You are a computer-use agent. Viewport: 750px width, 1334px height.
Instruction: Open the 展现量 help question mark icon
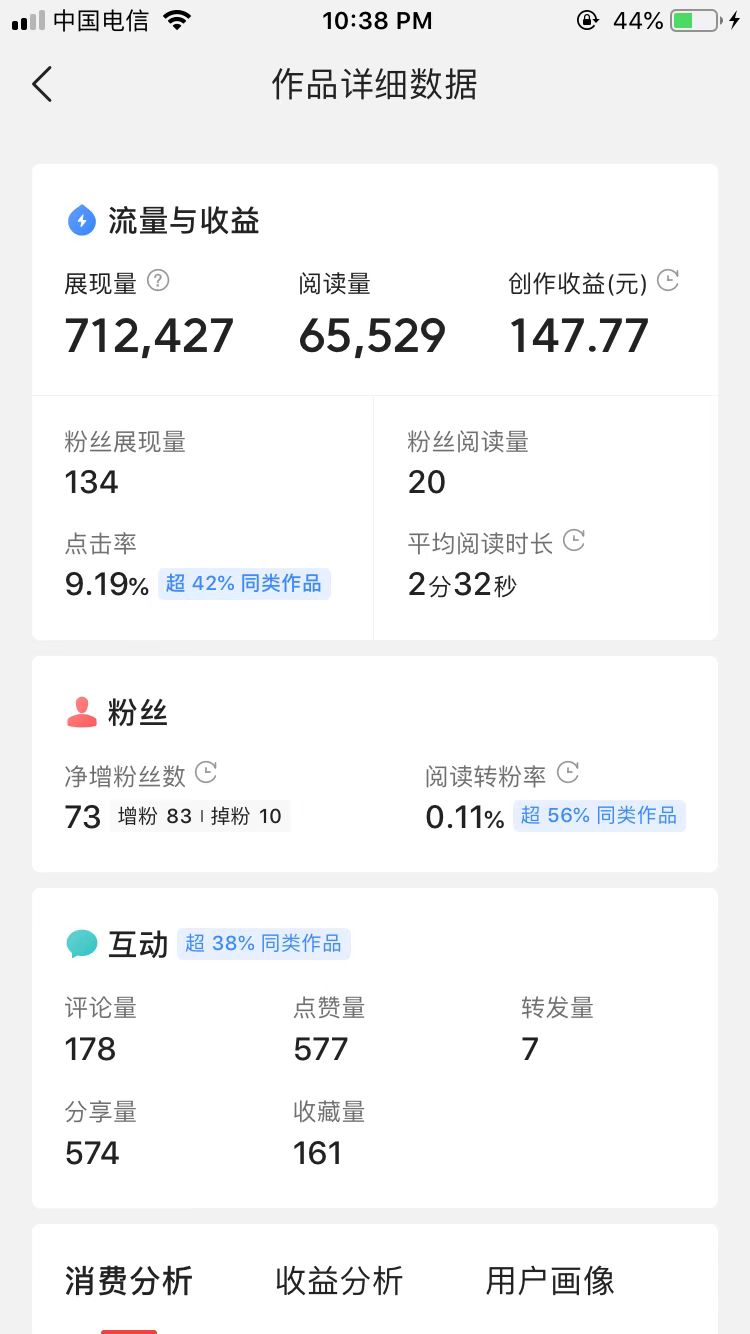coord(158,281)
